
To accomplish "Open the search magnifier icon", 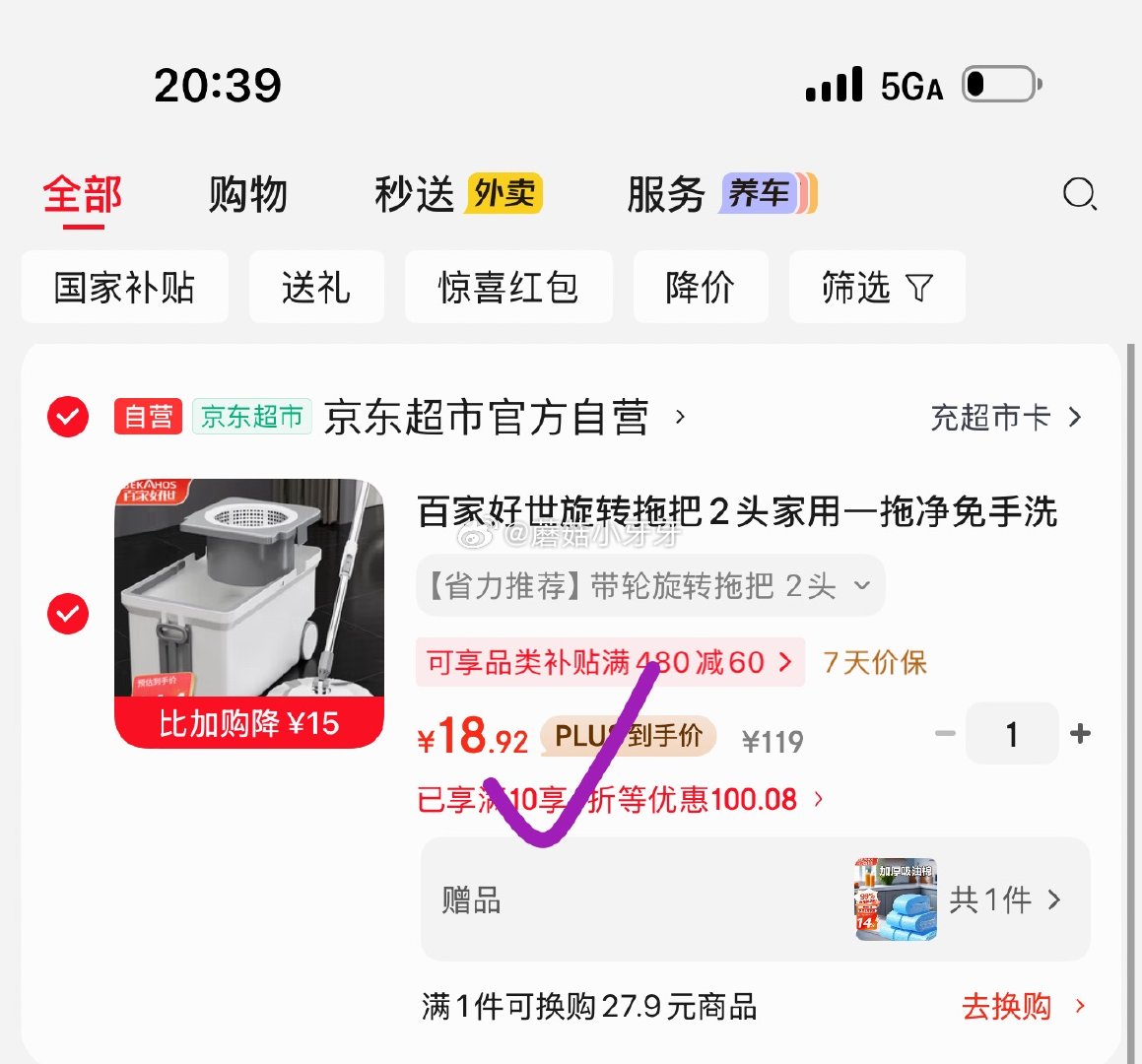I will point(1079,194).
